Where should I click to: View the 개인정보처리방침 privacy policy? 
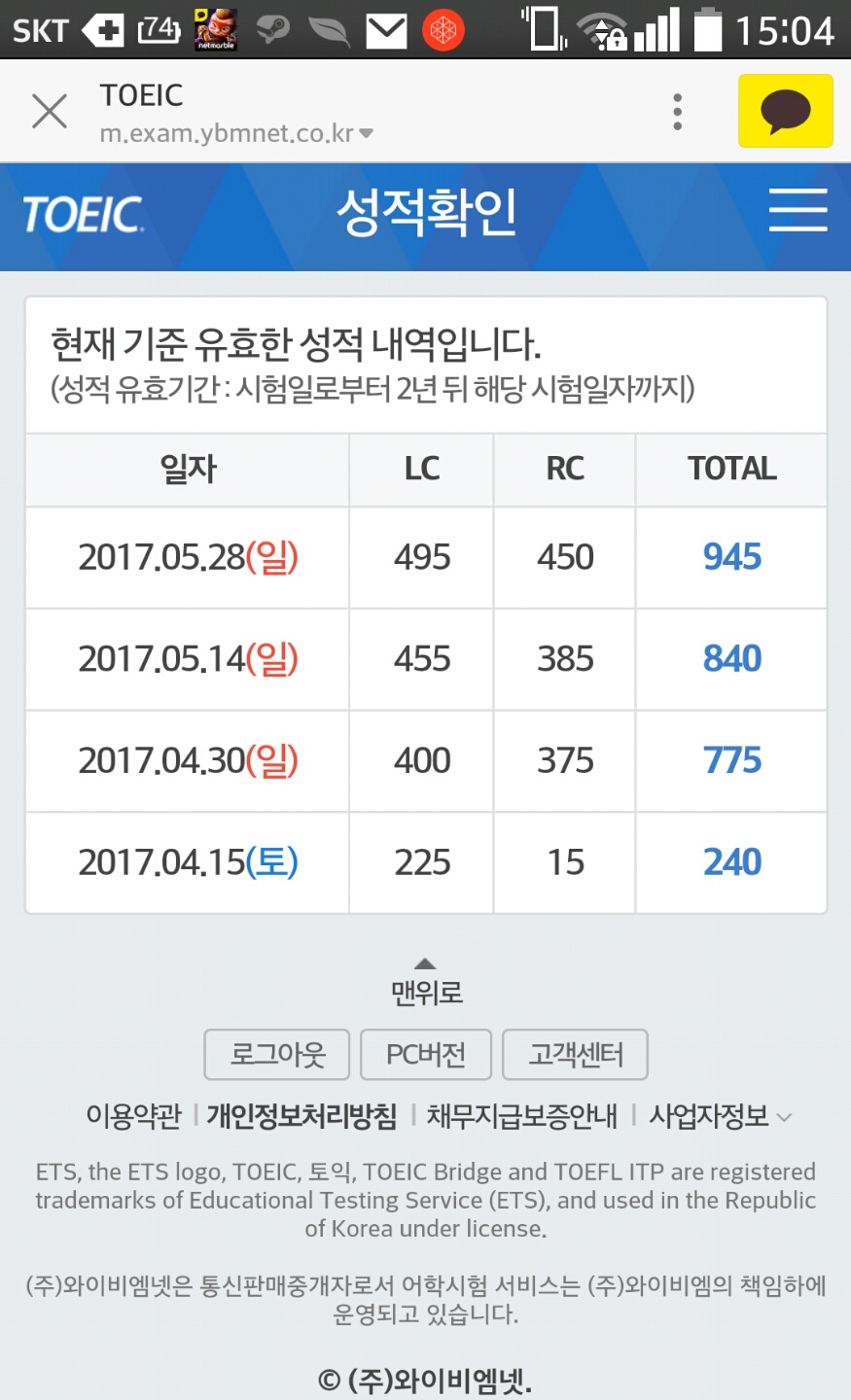(301, 1116)
